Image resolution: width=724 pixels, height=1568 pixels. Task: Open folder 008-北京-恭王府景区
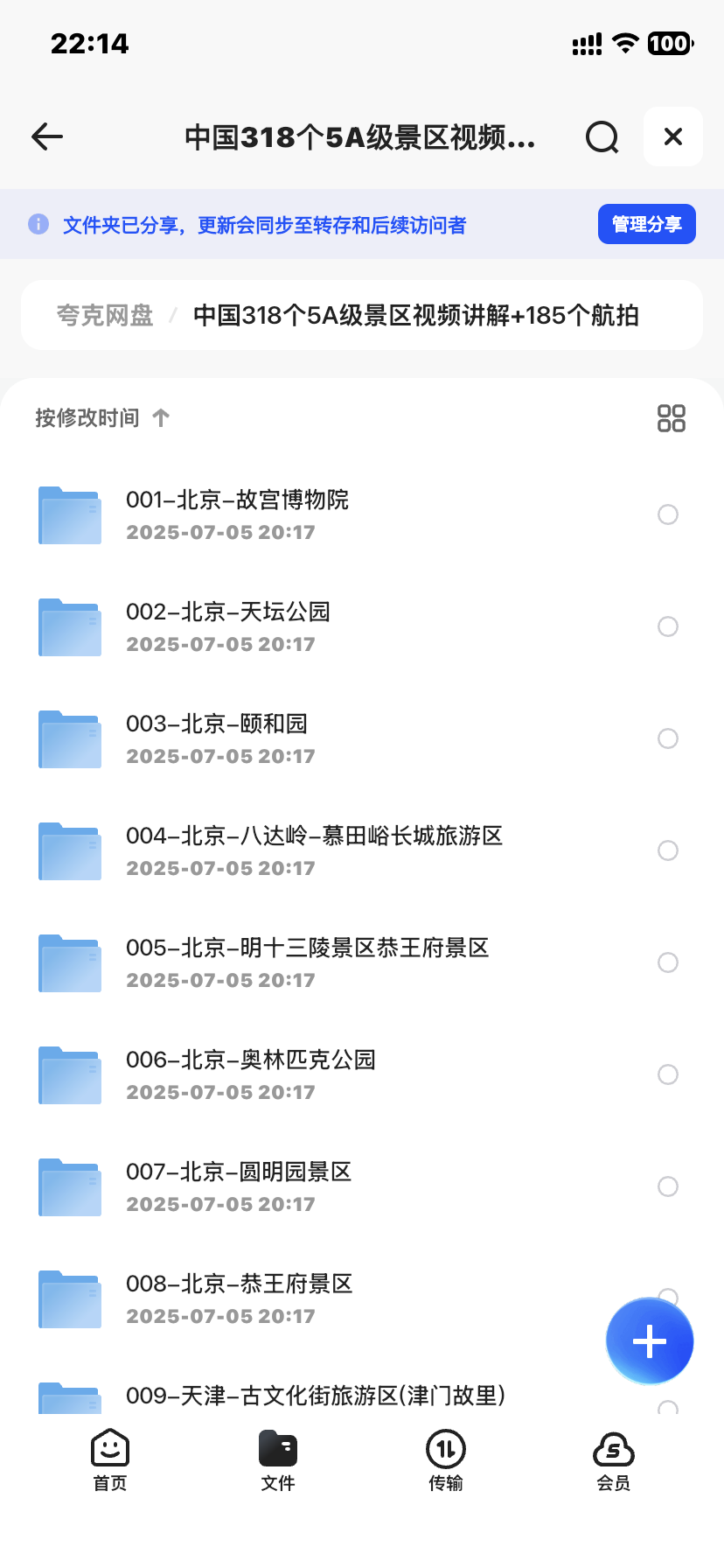click(239, 1298)
